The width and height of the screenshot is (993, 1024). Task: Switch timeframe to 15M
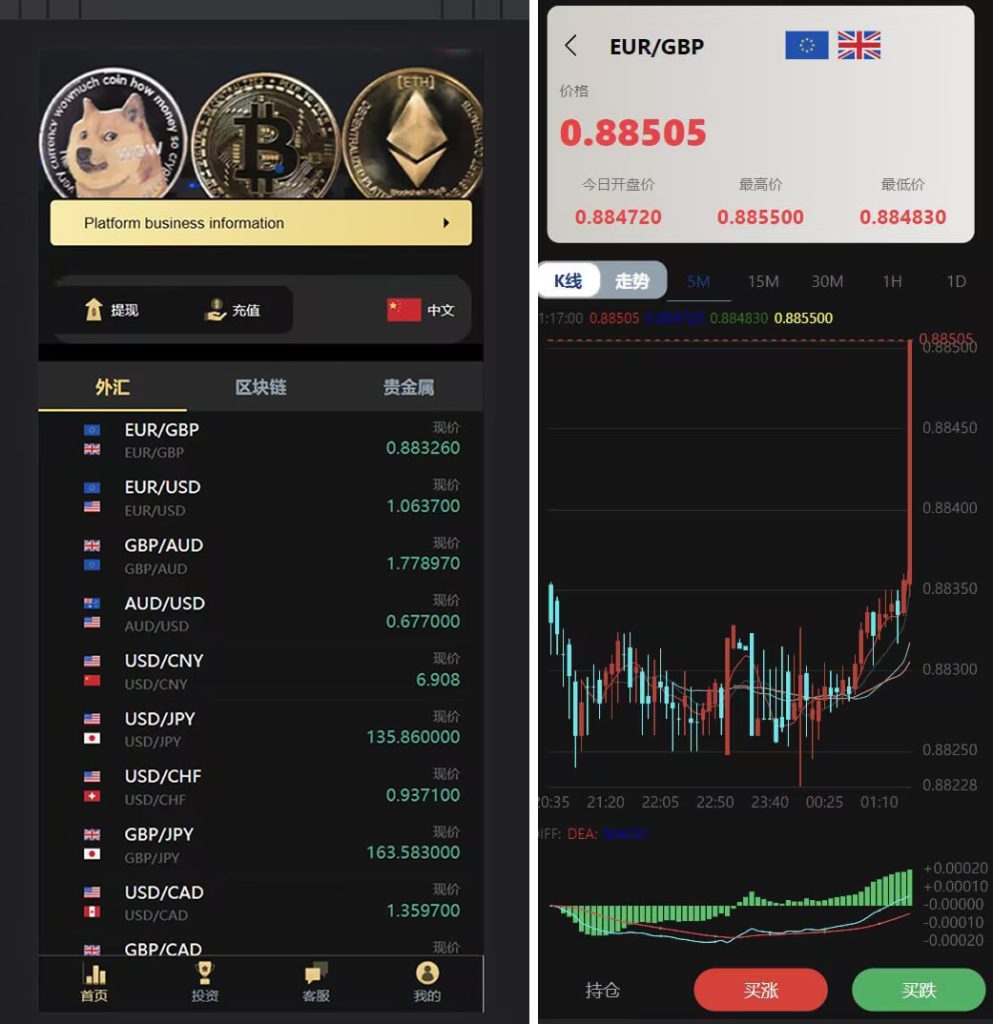pyautogui.click(x=763, y=281)
